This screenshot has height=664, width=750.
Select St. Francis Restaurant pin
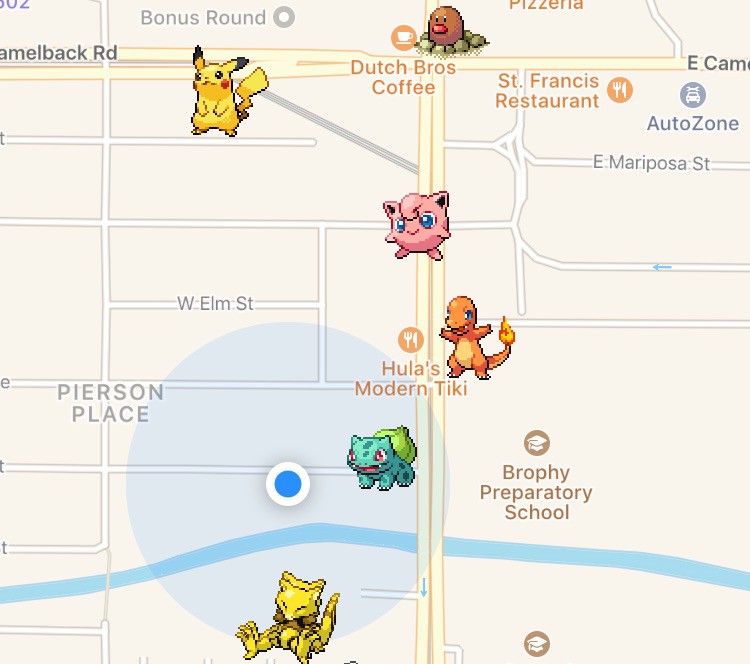click(622, 90)
